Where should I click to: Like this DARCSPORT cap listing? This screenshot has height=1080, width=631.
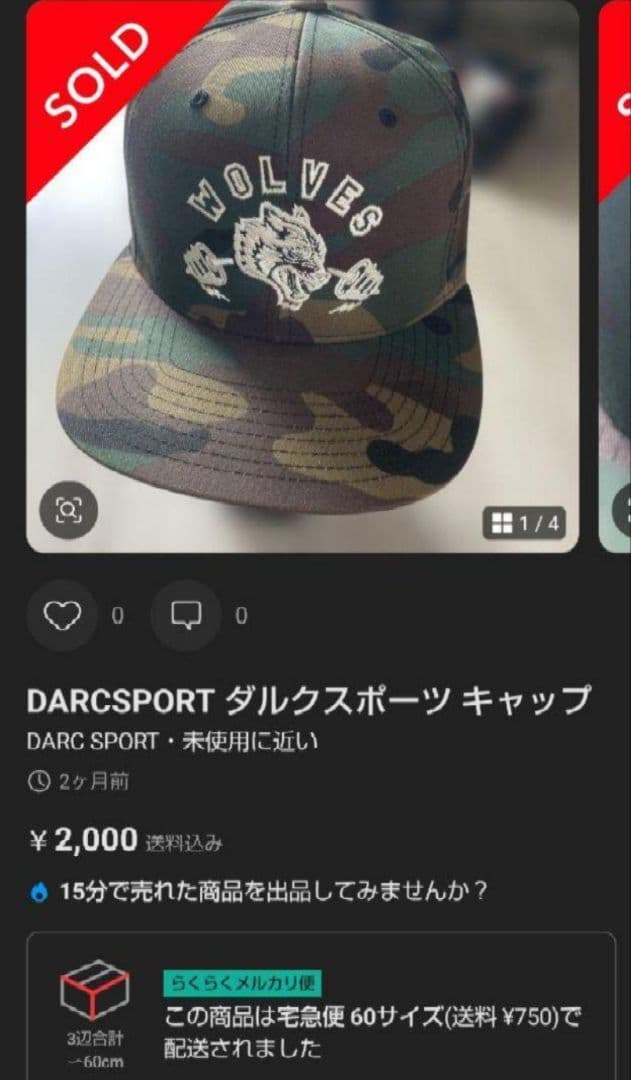coord(62,616)
